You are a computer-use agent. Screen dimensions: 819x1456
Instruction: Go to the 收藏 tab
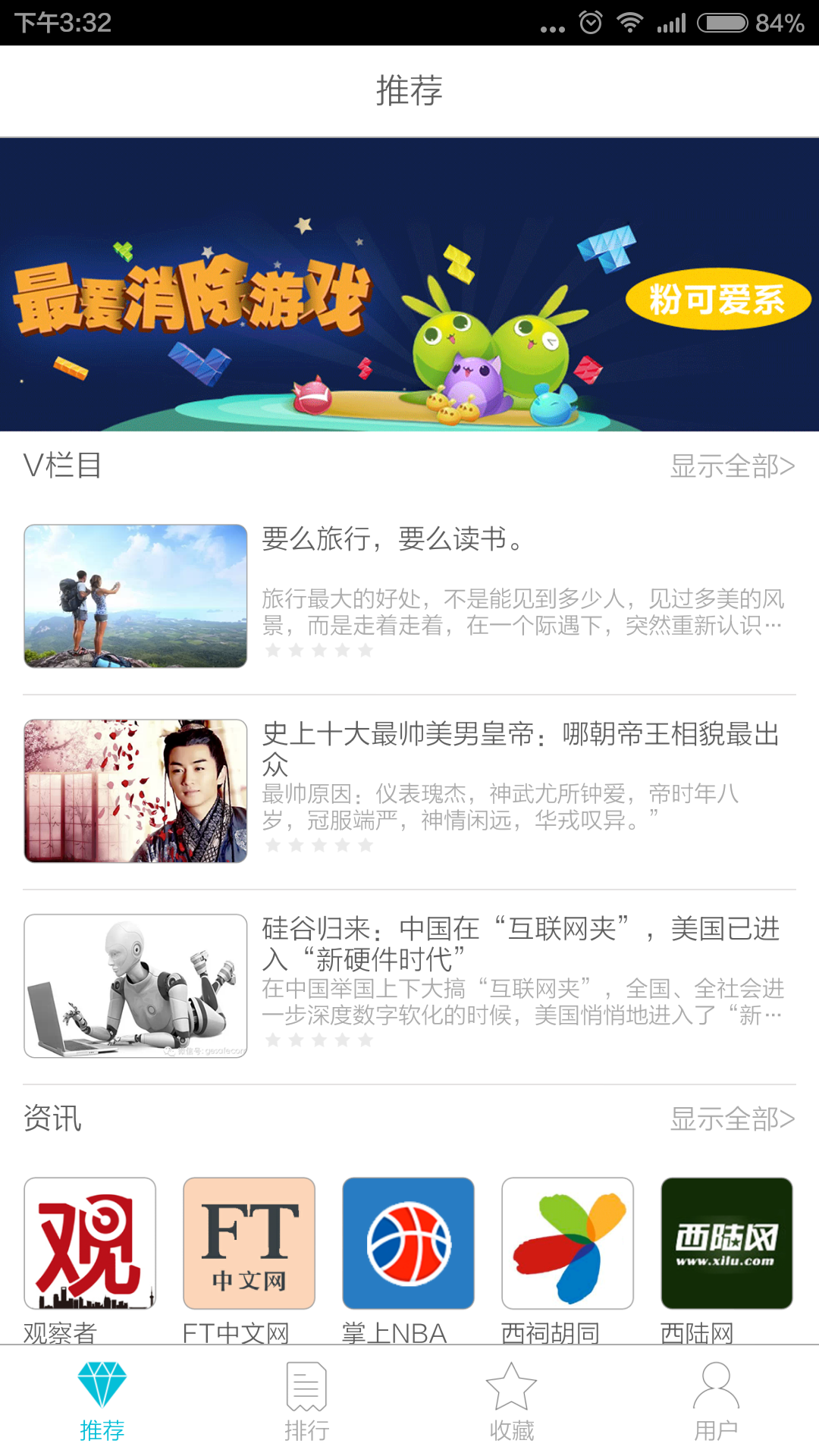pos(512,1401)
